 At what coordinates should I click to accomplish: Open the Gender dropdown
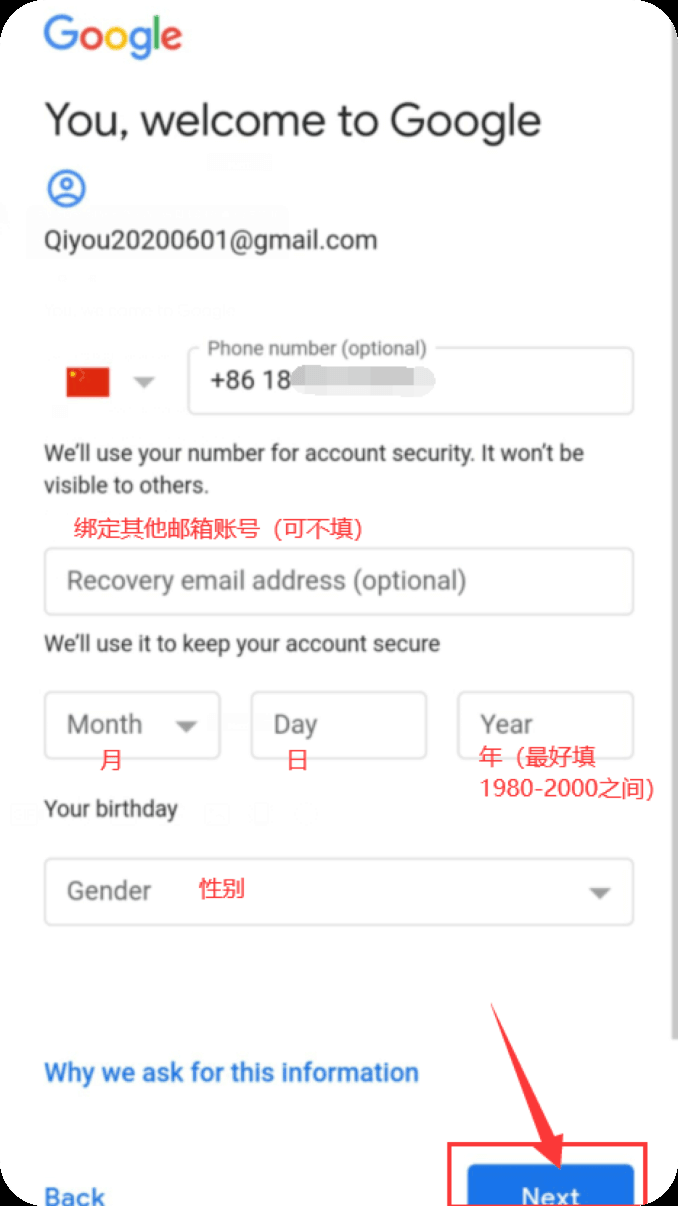(x=338, y=891)
